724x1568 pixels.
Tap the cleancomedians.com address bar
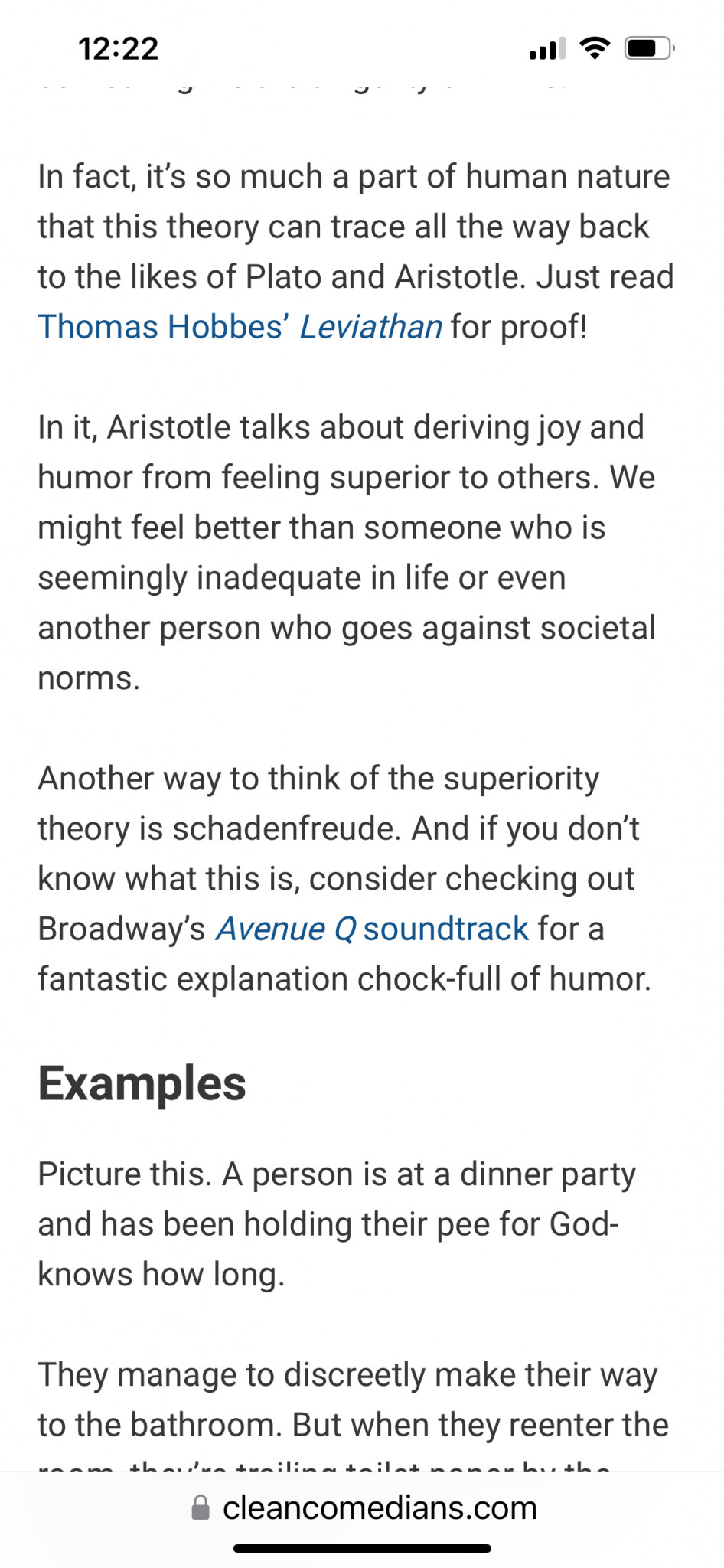(364, 1508)
